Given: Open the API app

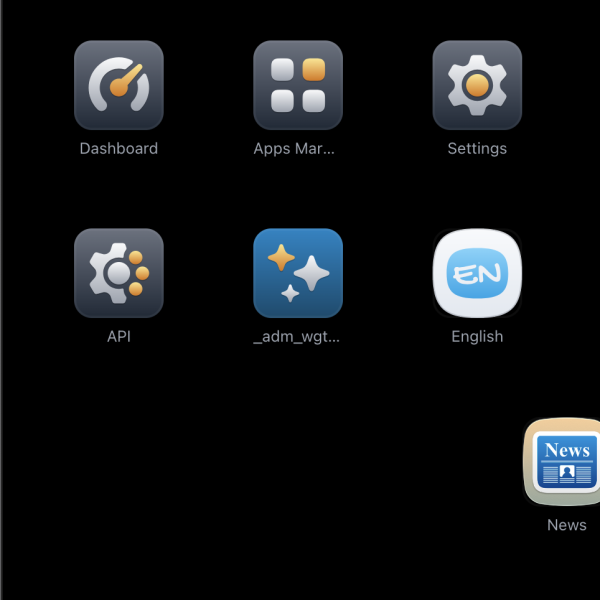Looking at the screenshot, I should click(119, 273).
